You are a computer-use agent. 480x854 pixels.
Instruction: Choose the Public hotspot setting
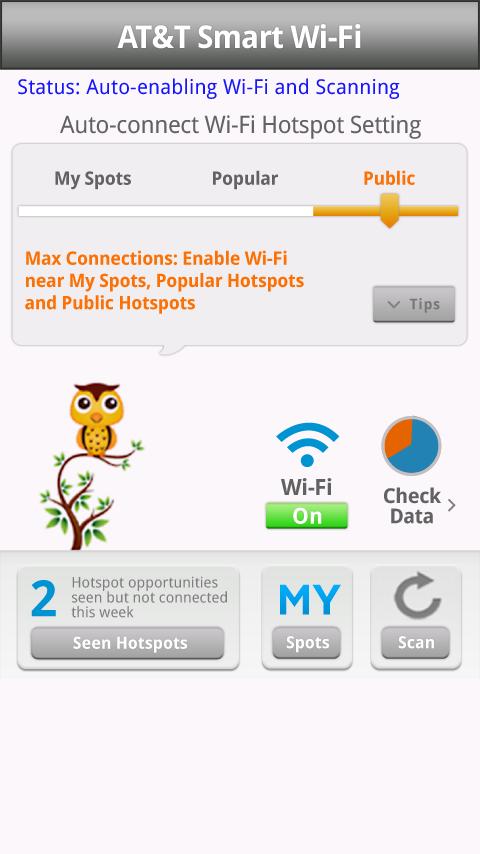pos(389,178)
